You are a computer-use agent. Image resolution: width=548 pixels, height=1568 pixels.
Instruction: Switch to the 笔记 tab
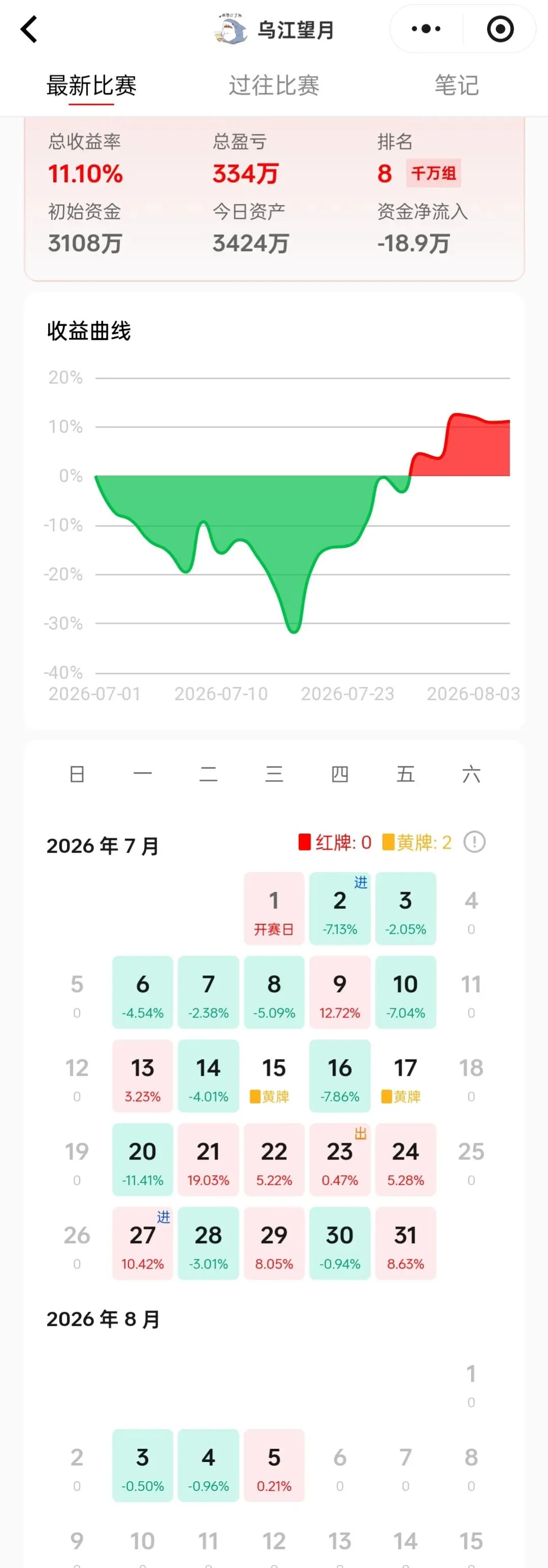point(457,85)
